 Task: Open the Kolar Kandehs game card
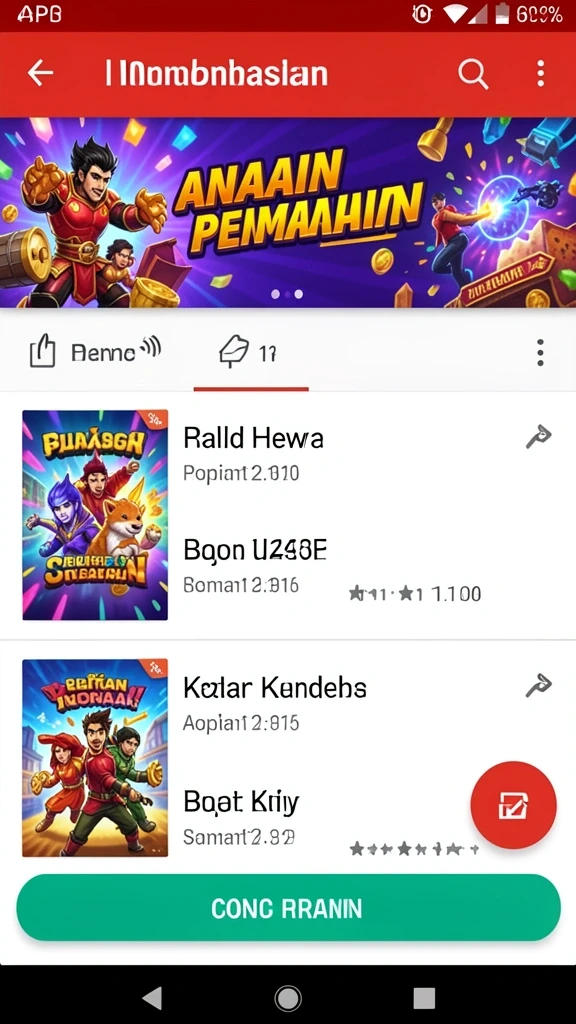tap(288, 758)
